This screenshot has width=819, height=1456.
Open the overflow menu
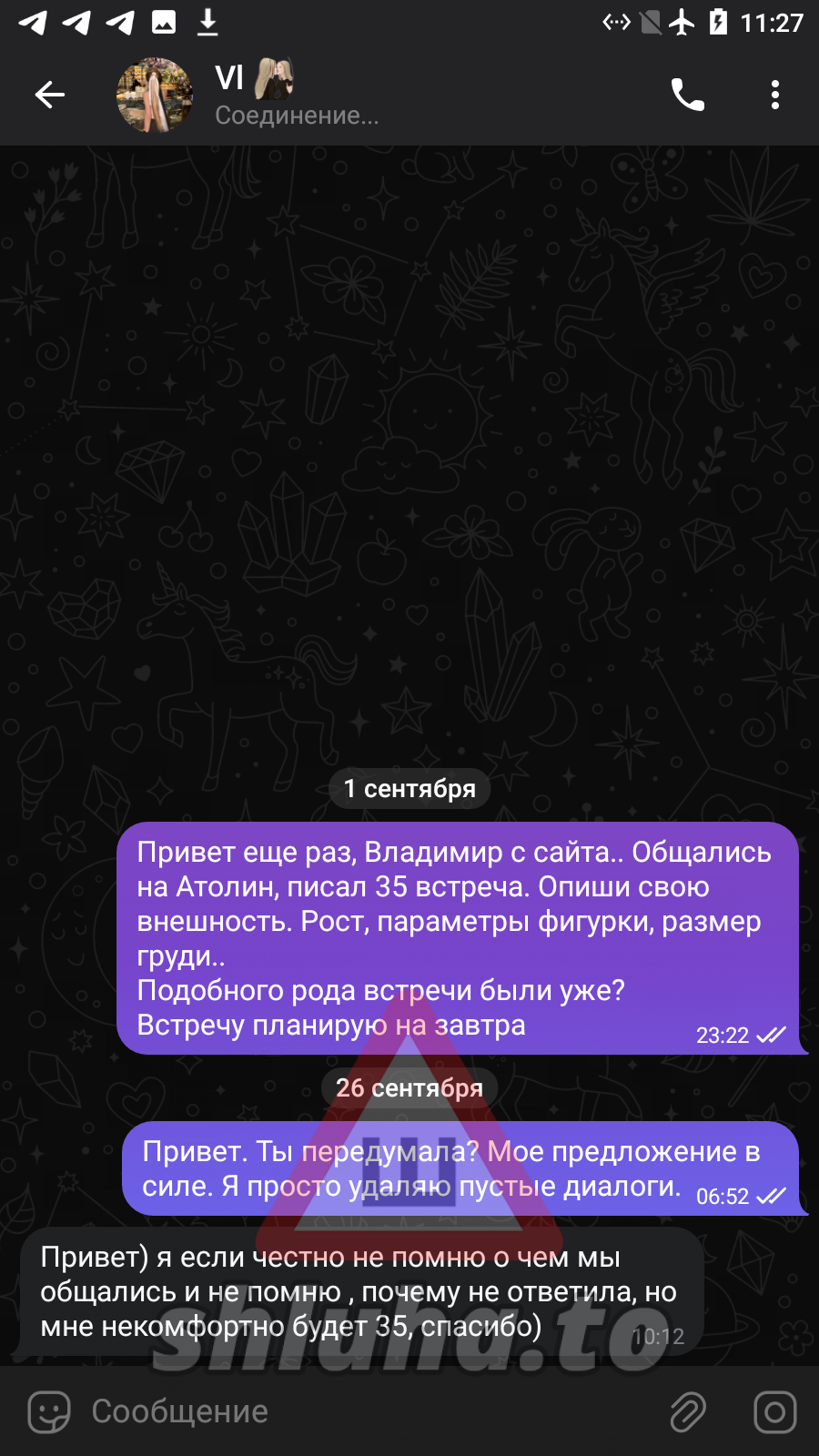click(774, 95)
